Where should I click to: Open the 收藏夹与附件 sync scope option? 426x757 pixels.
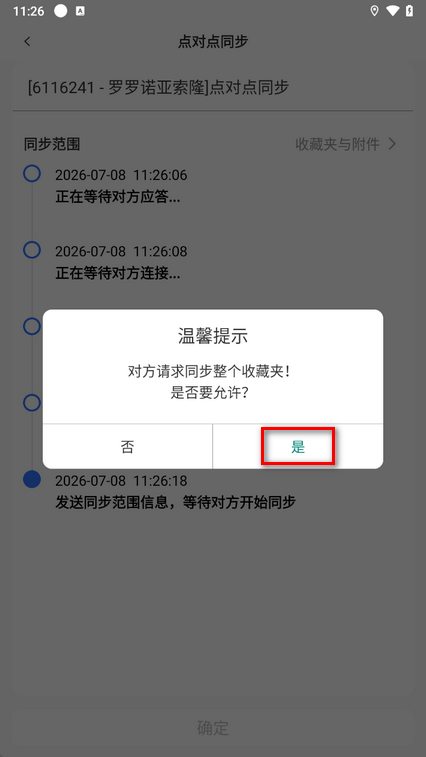[x=346, y=144]
